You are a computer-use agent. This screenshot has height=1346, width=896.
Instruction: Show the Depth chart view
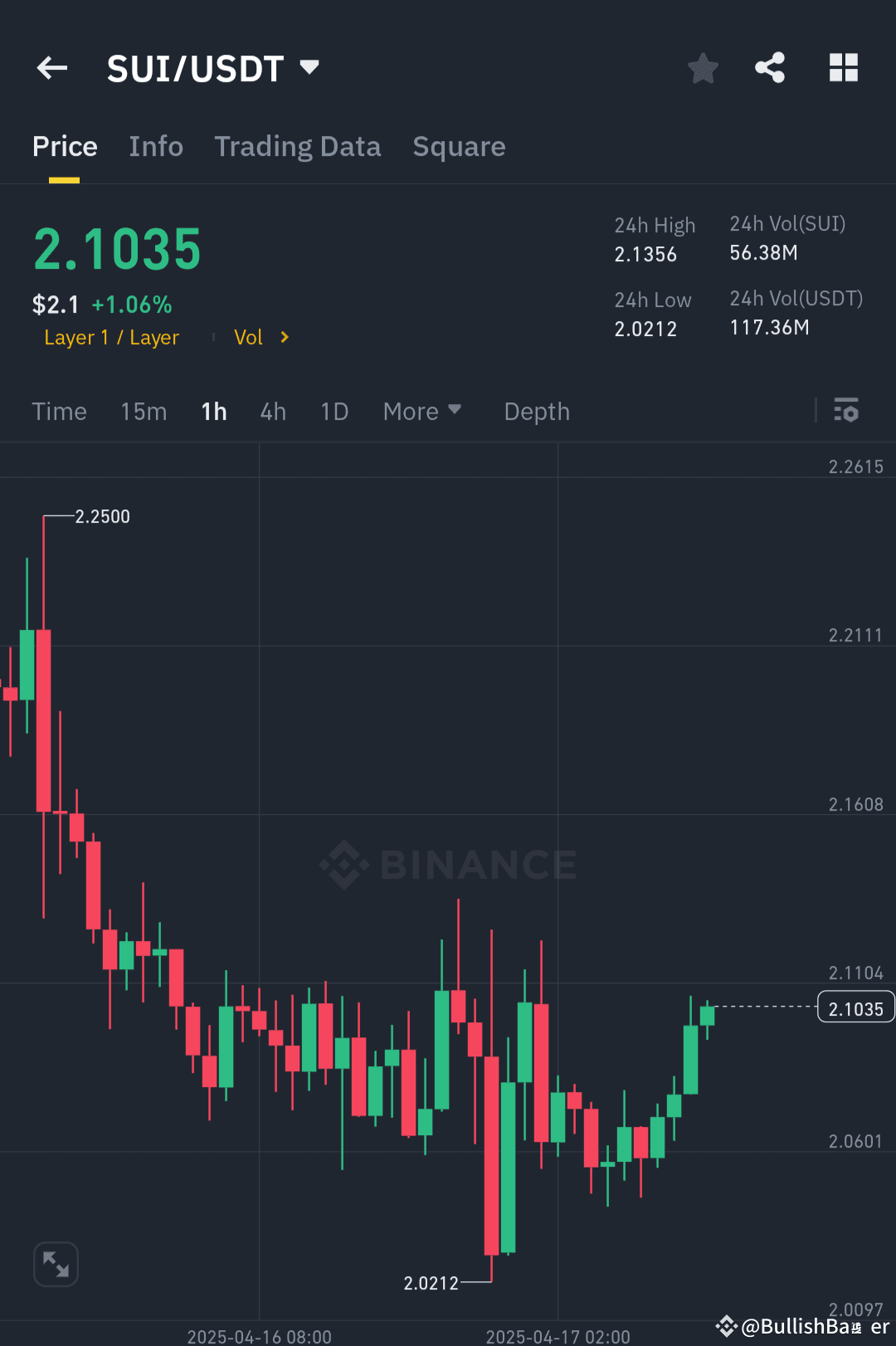(536, 411)
